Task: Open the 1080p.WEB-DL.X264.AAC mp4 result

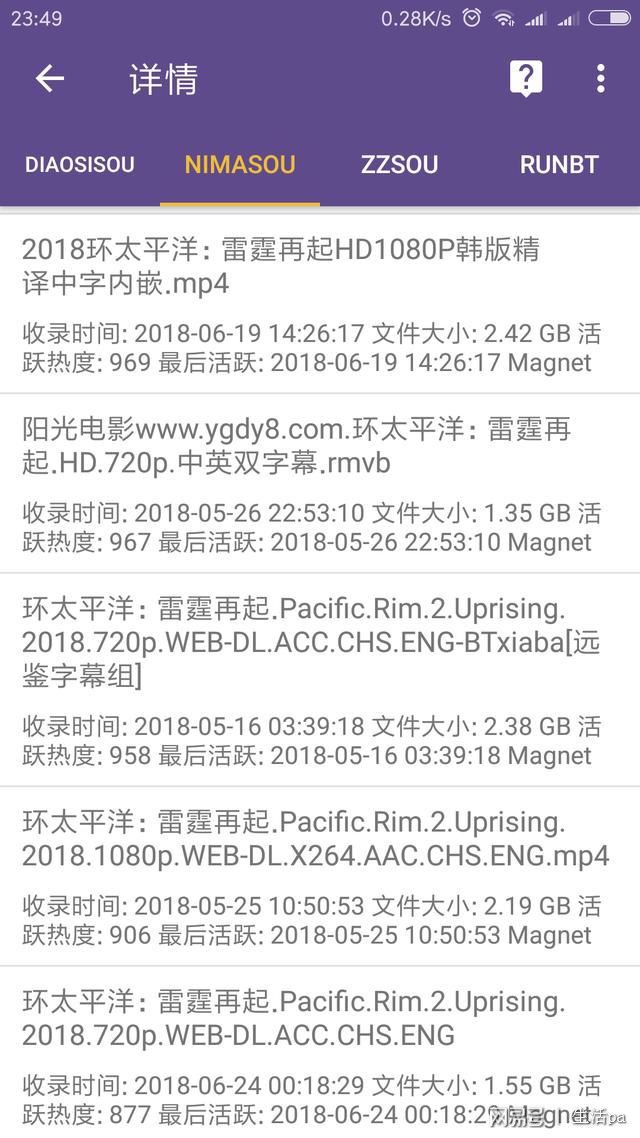Action: (320, 876)
